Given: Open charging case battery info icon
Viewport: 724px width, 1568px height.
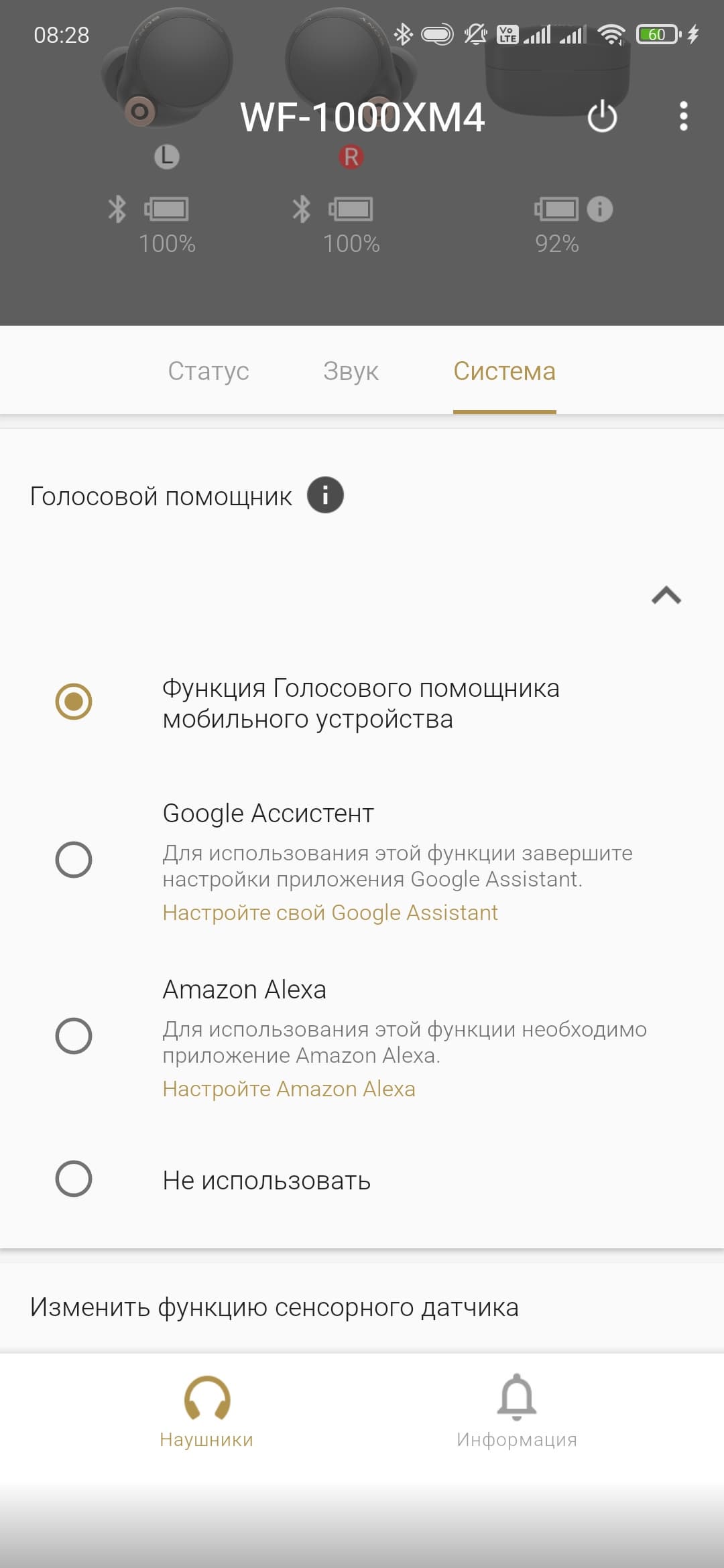Looking at the screenshot, I should coord(600,209).
